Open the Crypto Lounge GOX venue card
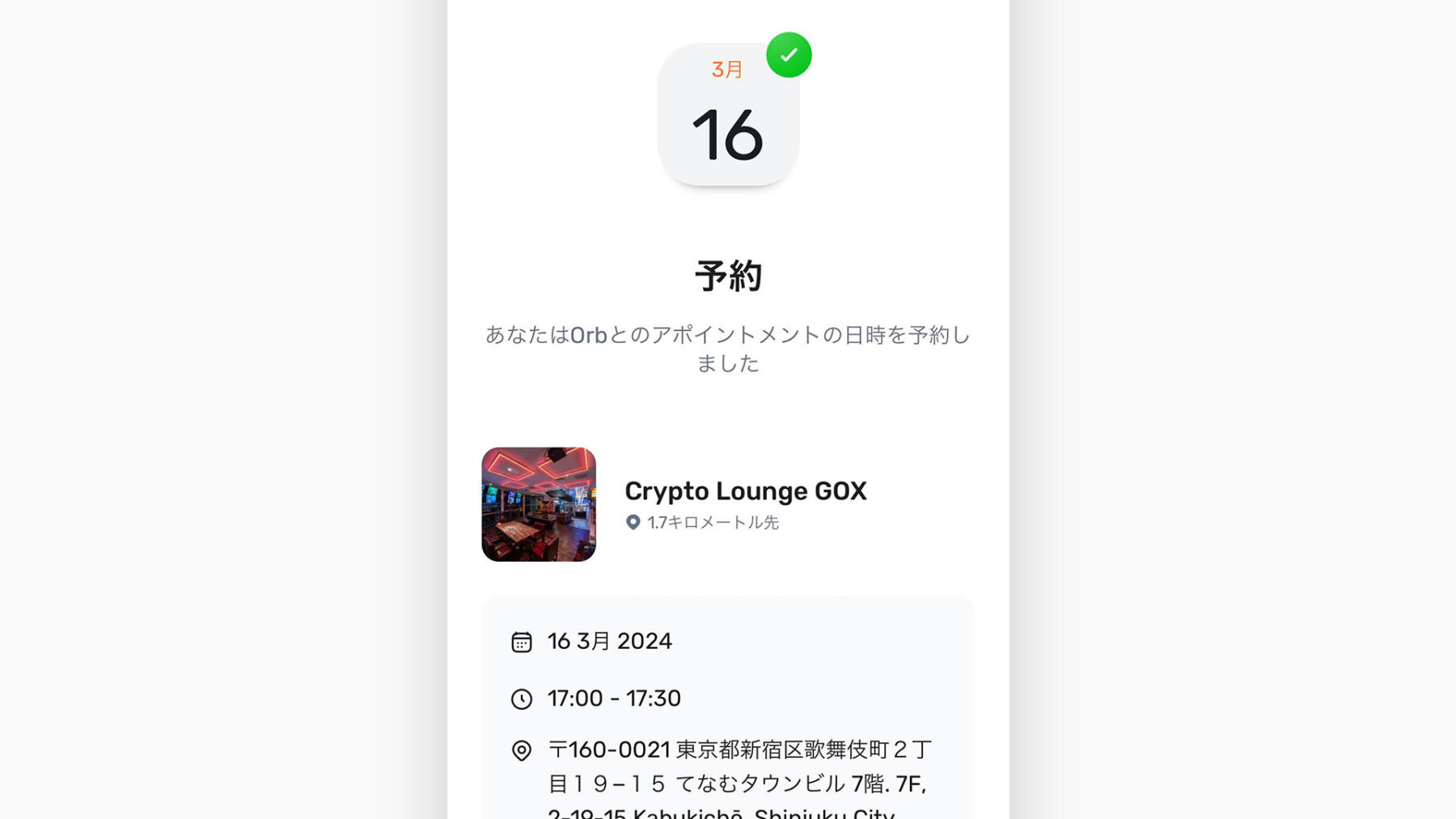This screenshot has height=819, width=1456. 744,491
